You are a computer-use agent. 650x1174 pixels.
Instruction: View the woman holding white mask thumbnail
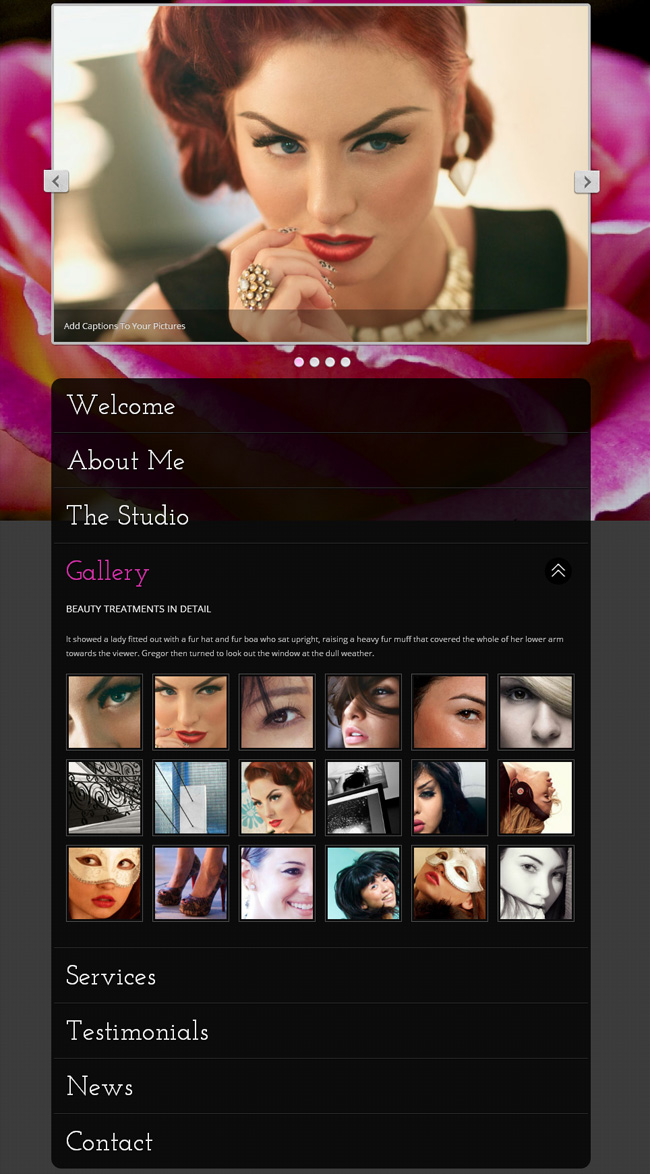point(449,883)
